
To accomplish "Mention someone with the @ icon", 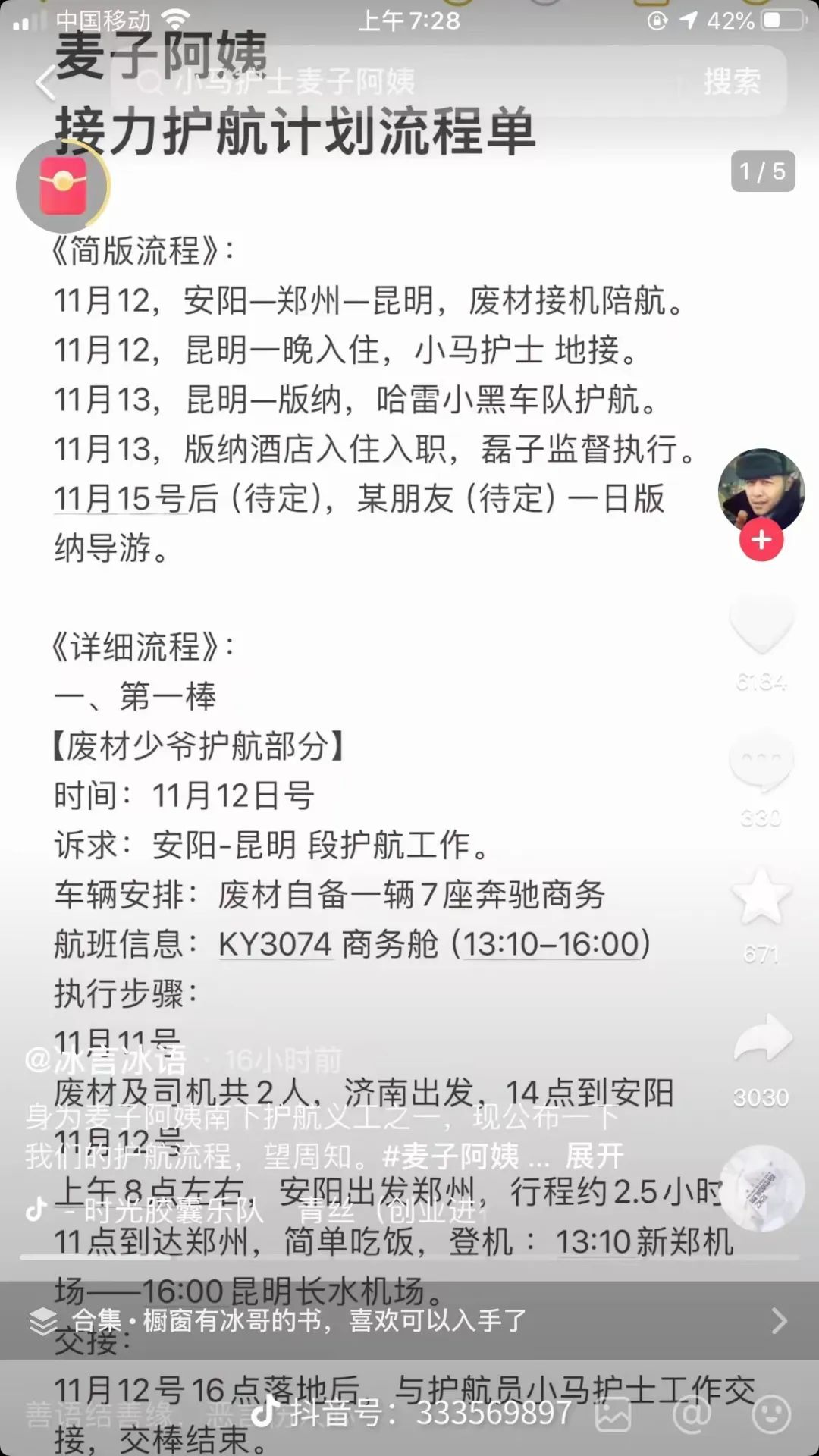I will (692, 1414).
